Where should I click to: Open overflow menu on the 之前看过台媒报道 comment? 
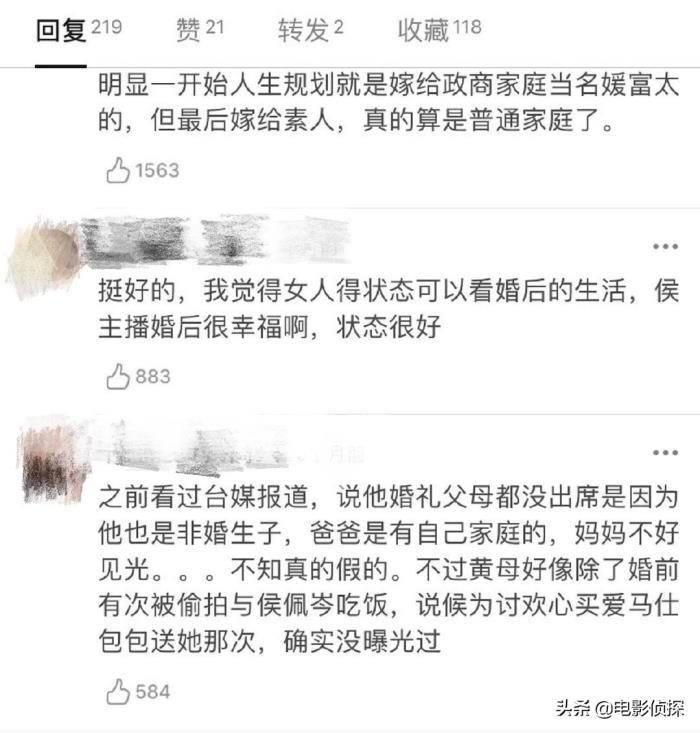(x=664, y=452)
